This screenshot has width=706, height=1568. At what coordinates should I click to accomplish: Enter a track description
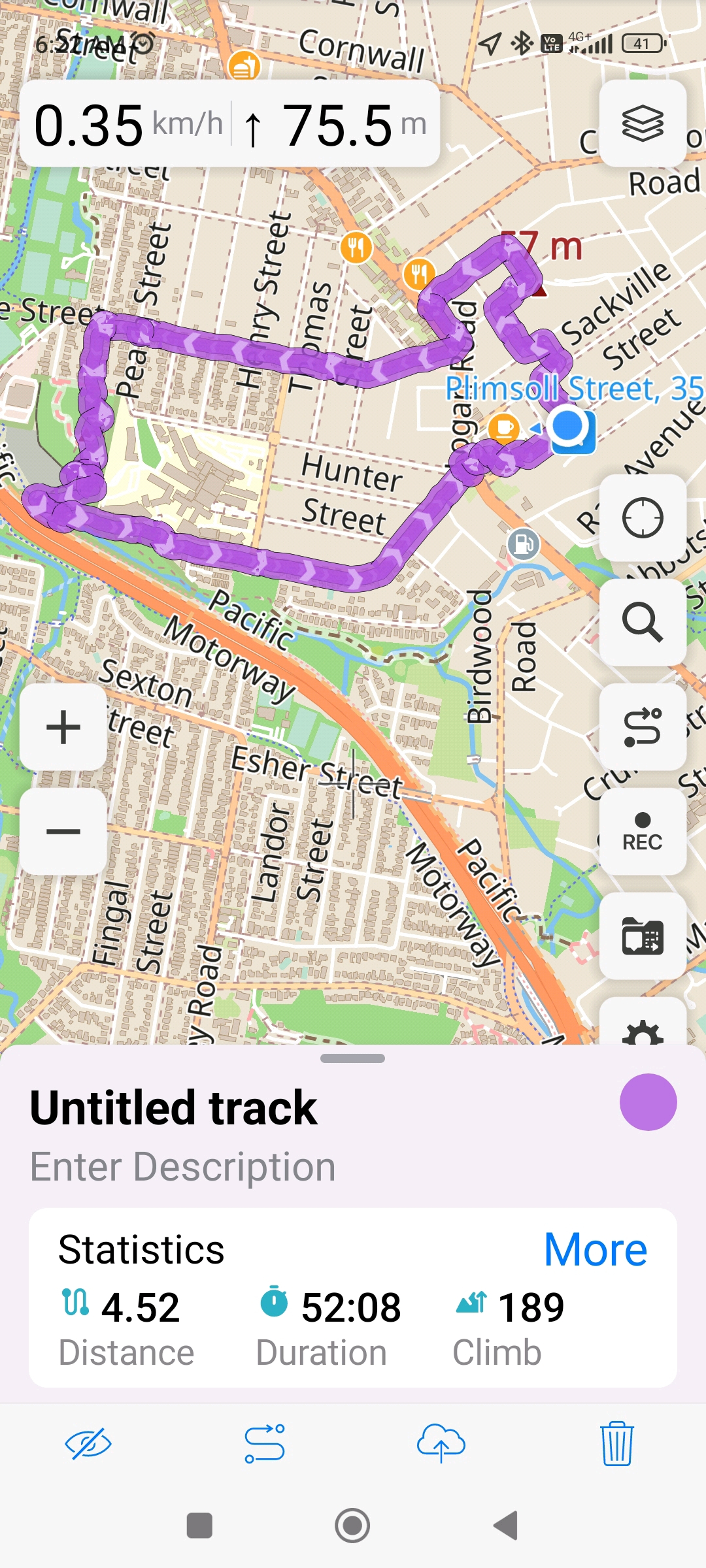183,1167
